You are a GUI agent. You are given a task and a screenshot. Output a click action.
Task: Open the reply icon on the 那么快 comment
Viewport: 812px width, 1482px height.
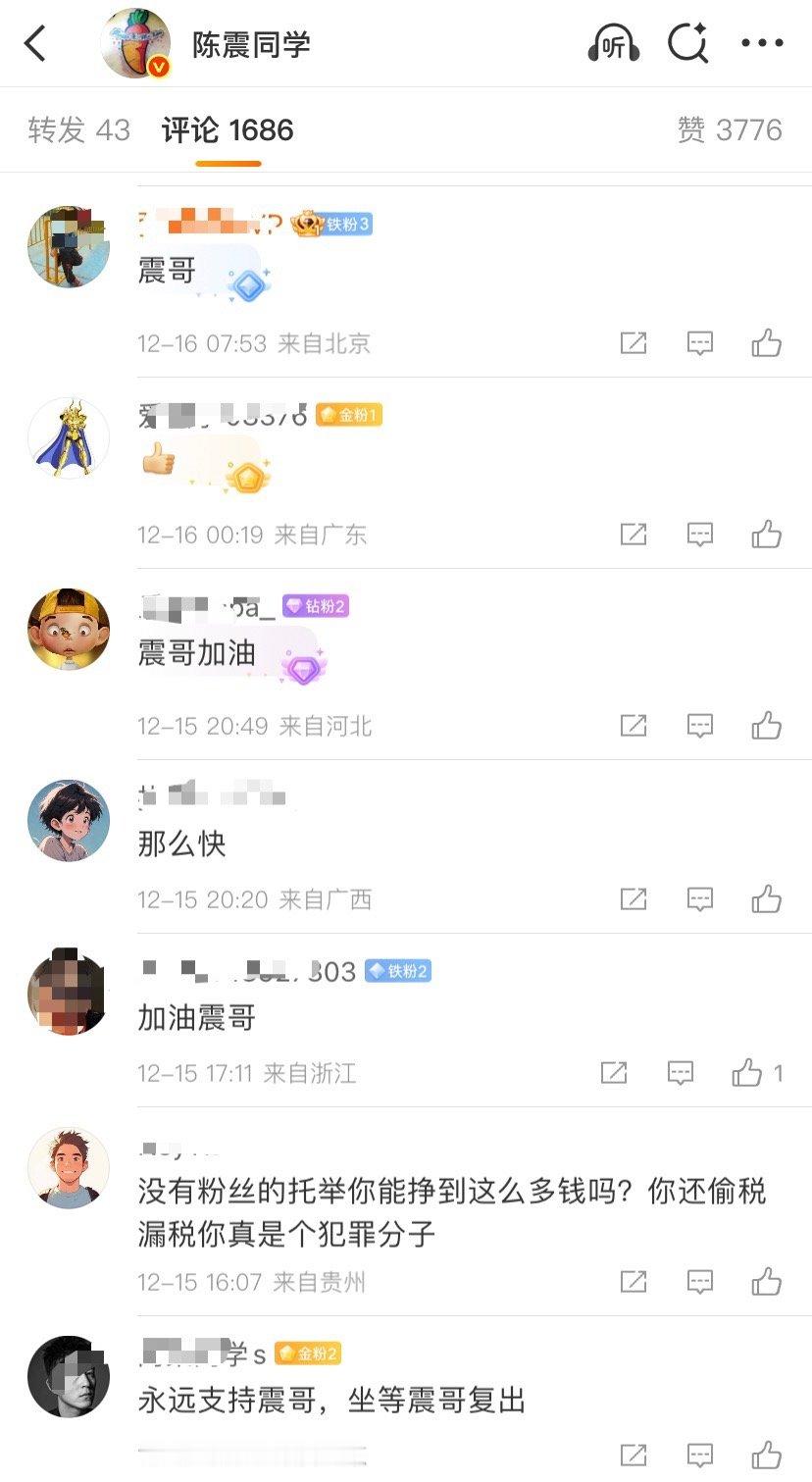pos(698,898)
